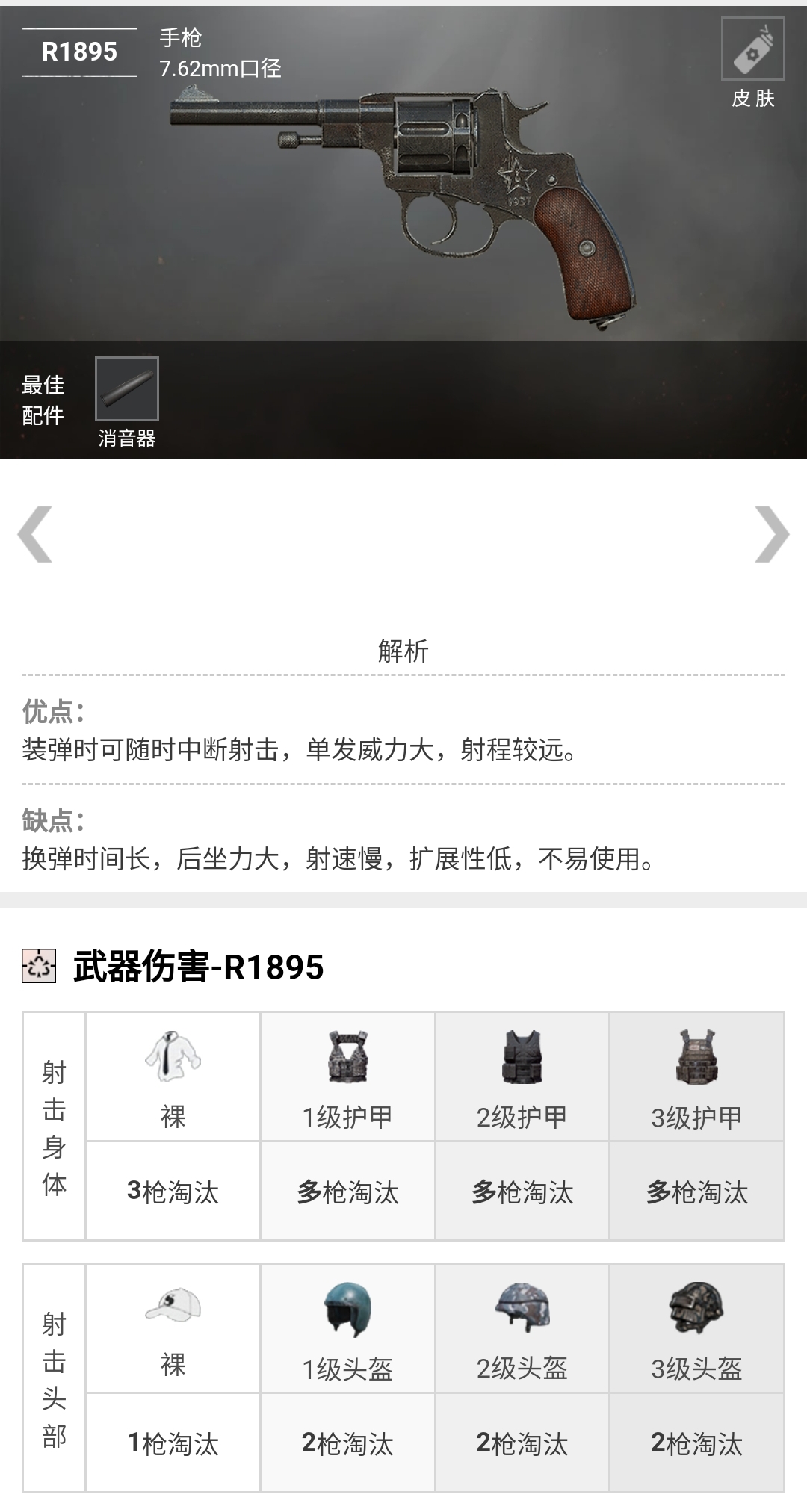Open the 皮肤 weapon skins panel

(753, 52)
